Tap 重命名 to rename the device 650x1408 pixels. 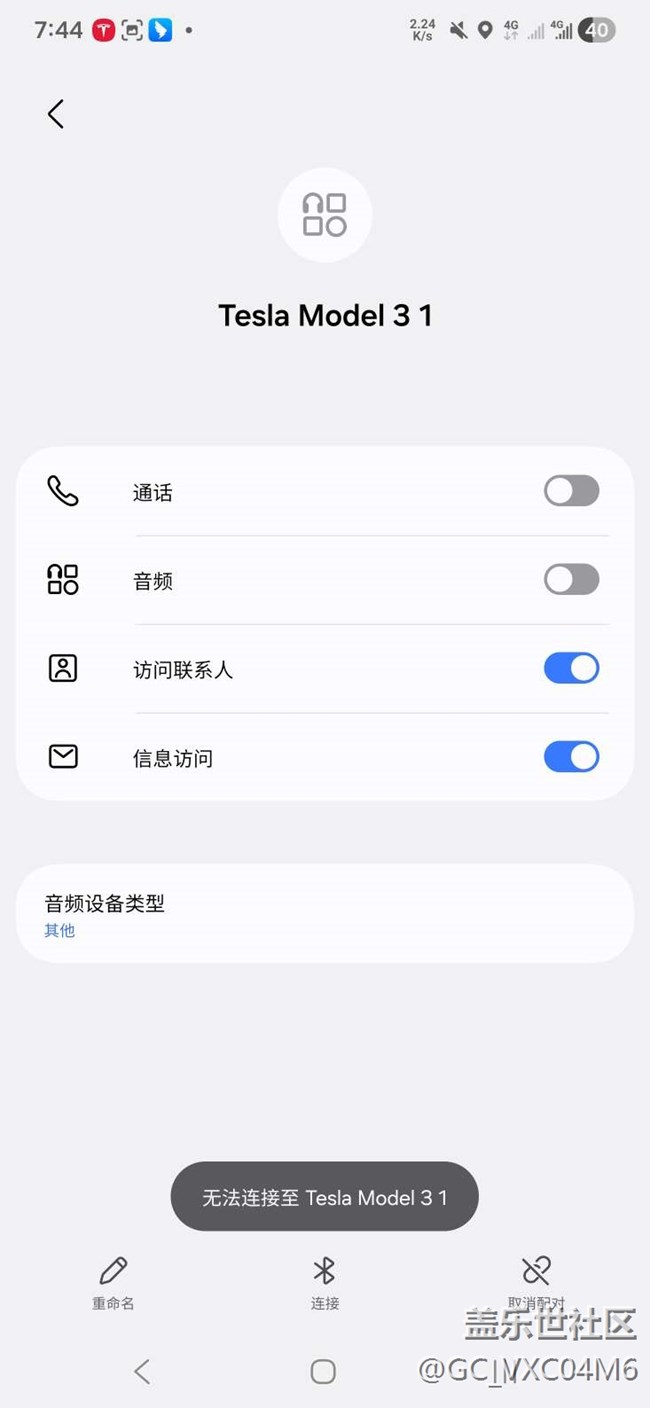[x=113, y=1282]
